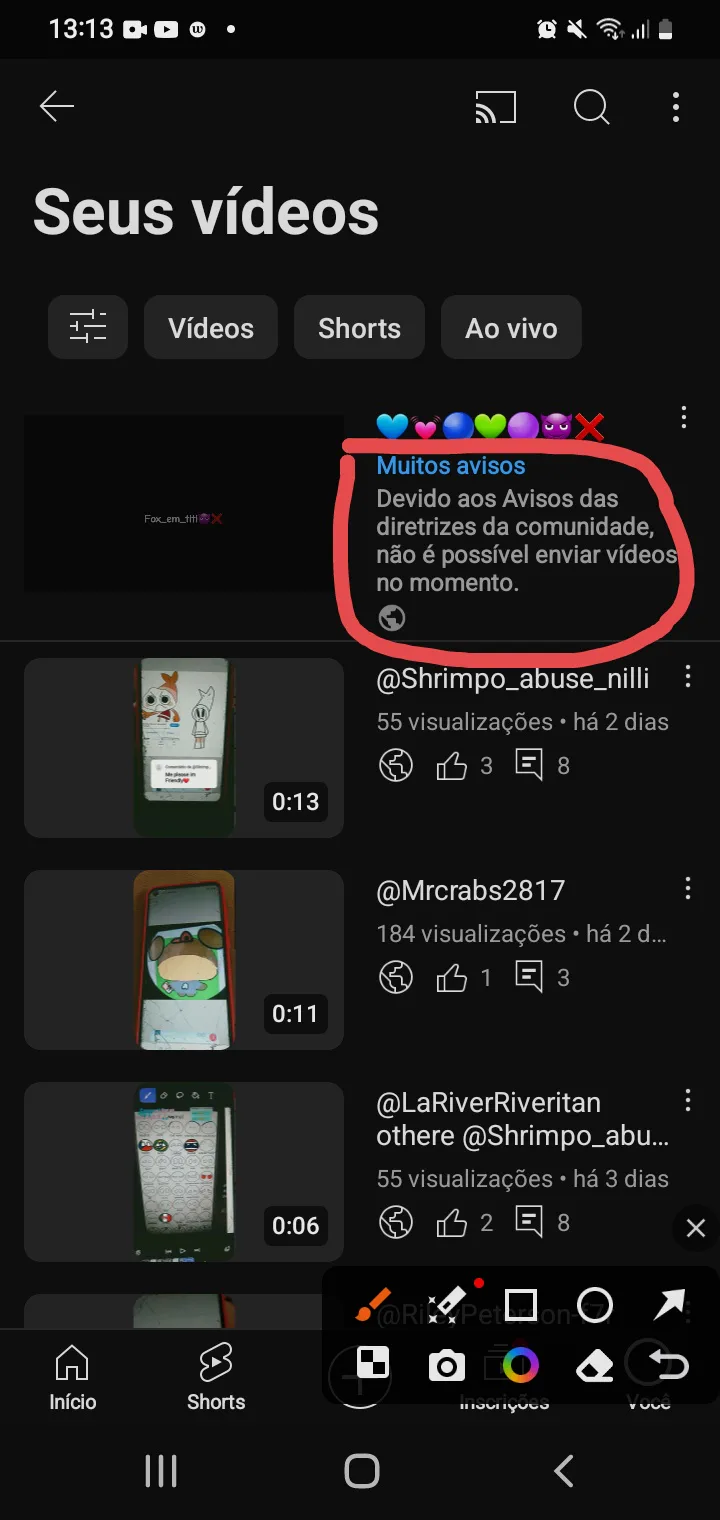Open options for @LaRiverRiveritan video
Screen dimensions: 720x1520
(x=687, y=1101)
